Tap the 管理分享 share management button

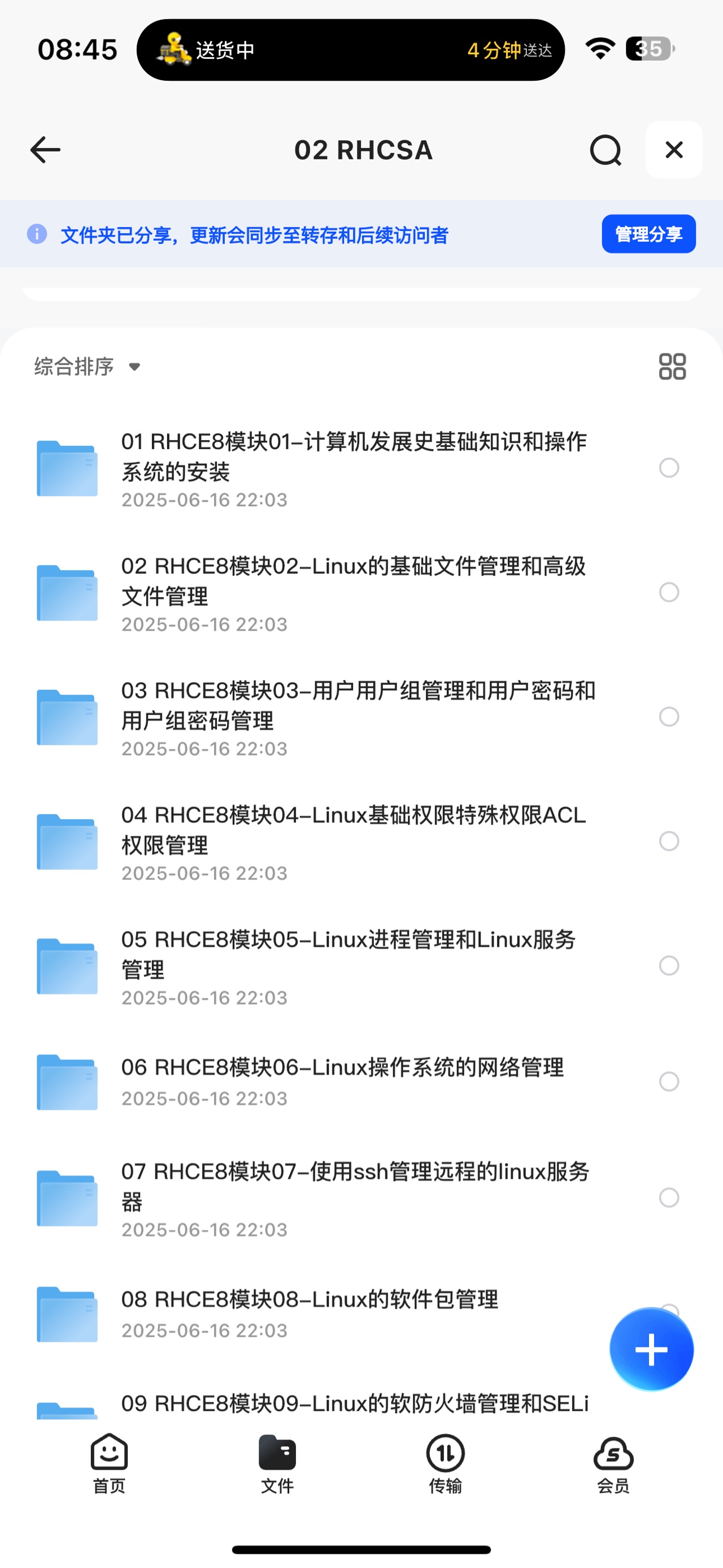pyautogui.click(x=648, y=234)
